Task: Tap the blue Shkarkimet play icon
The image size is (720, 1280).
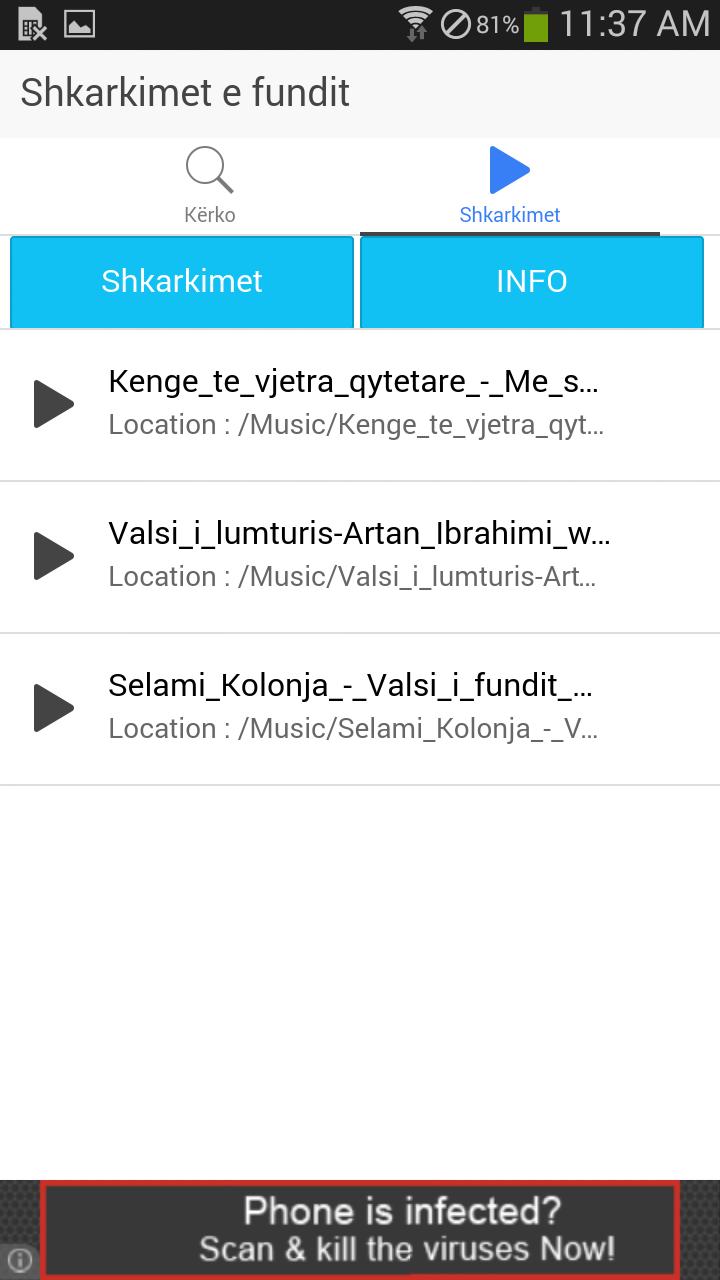Action: (x=509, y=169)
